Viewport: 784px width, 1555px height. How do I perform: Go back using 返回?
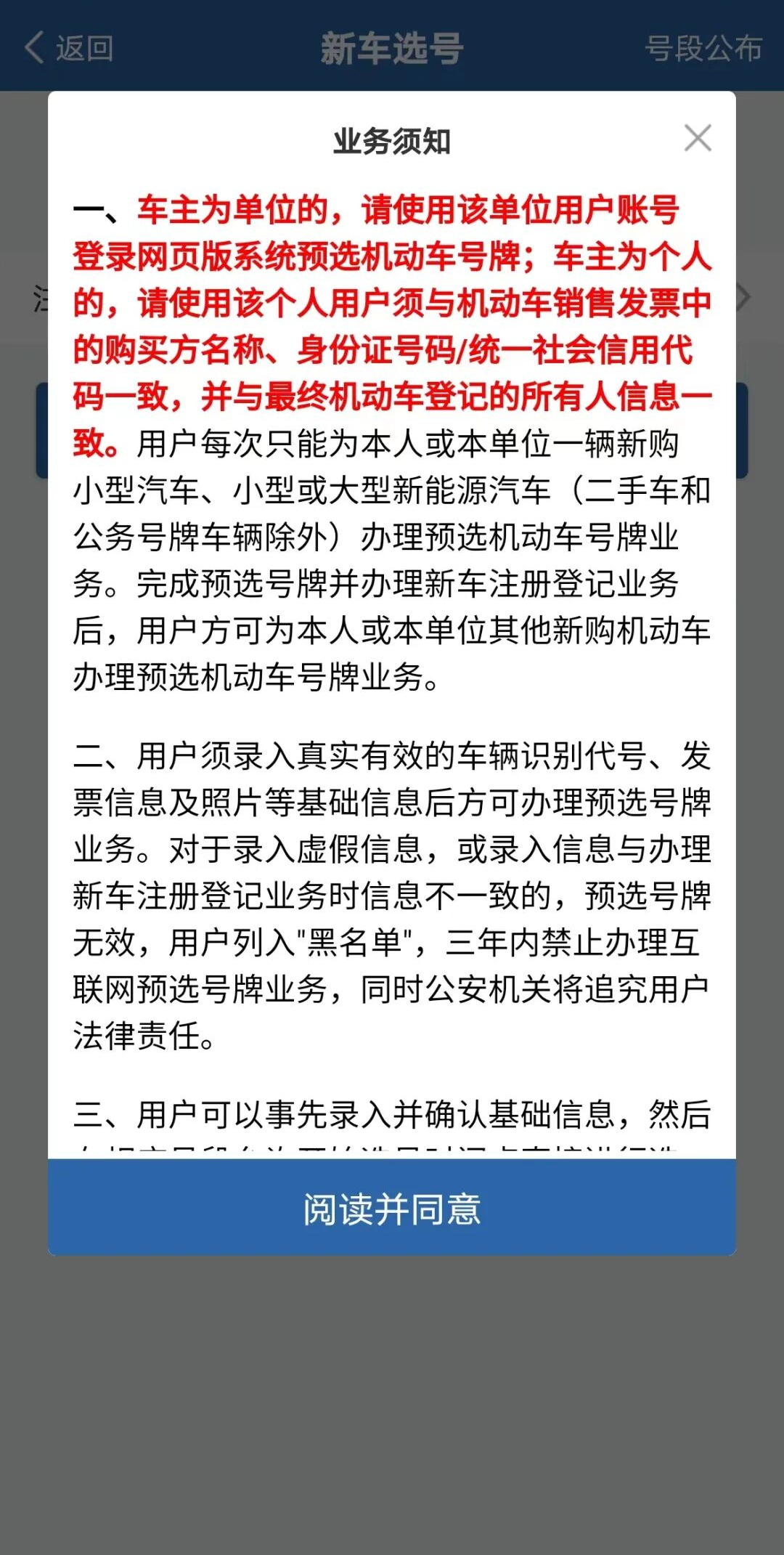click(69, 48)
